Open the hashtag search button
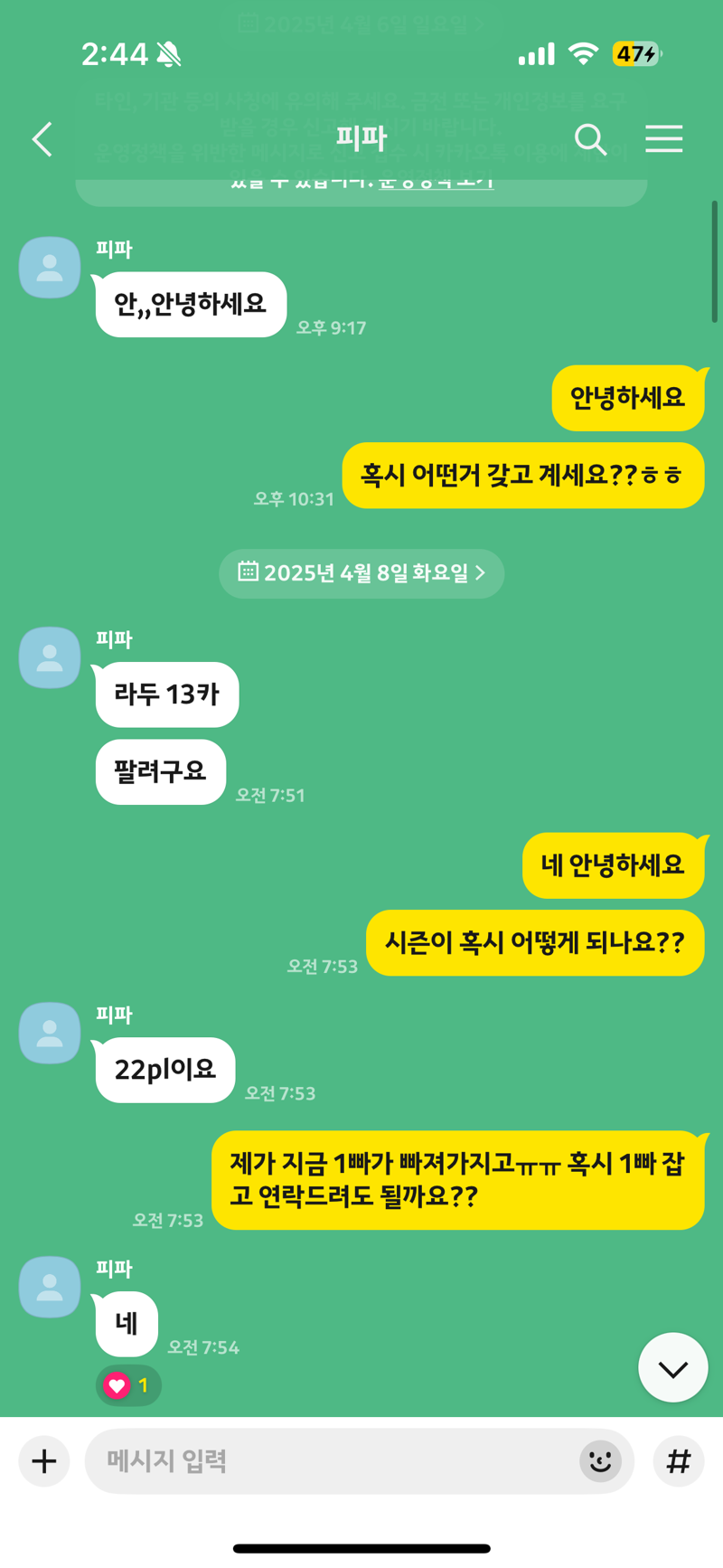This screenshot has width=723, height=1568. 678,1460
